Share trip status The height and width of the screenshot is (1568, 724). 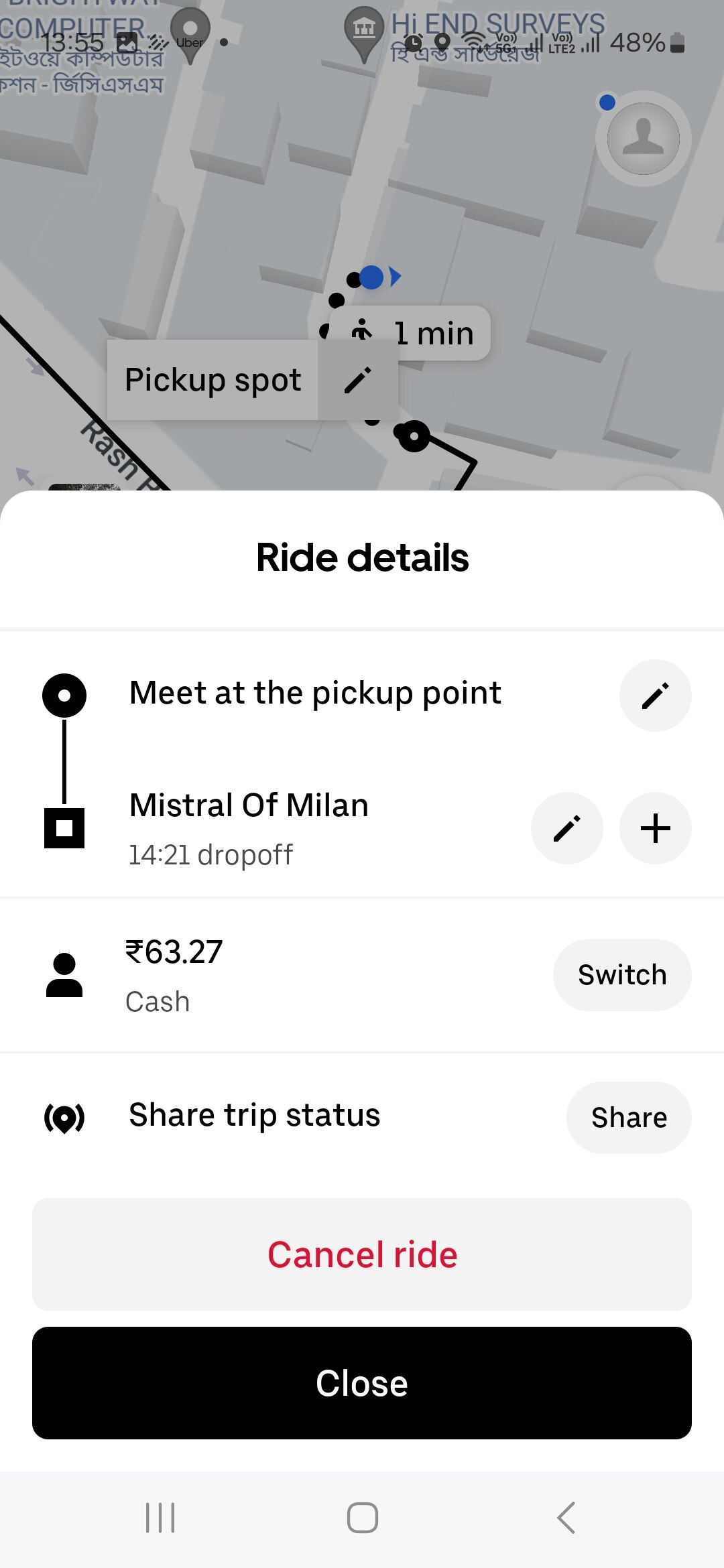click(x=628, y=1118)
